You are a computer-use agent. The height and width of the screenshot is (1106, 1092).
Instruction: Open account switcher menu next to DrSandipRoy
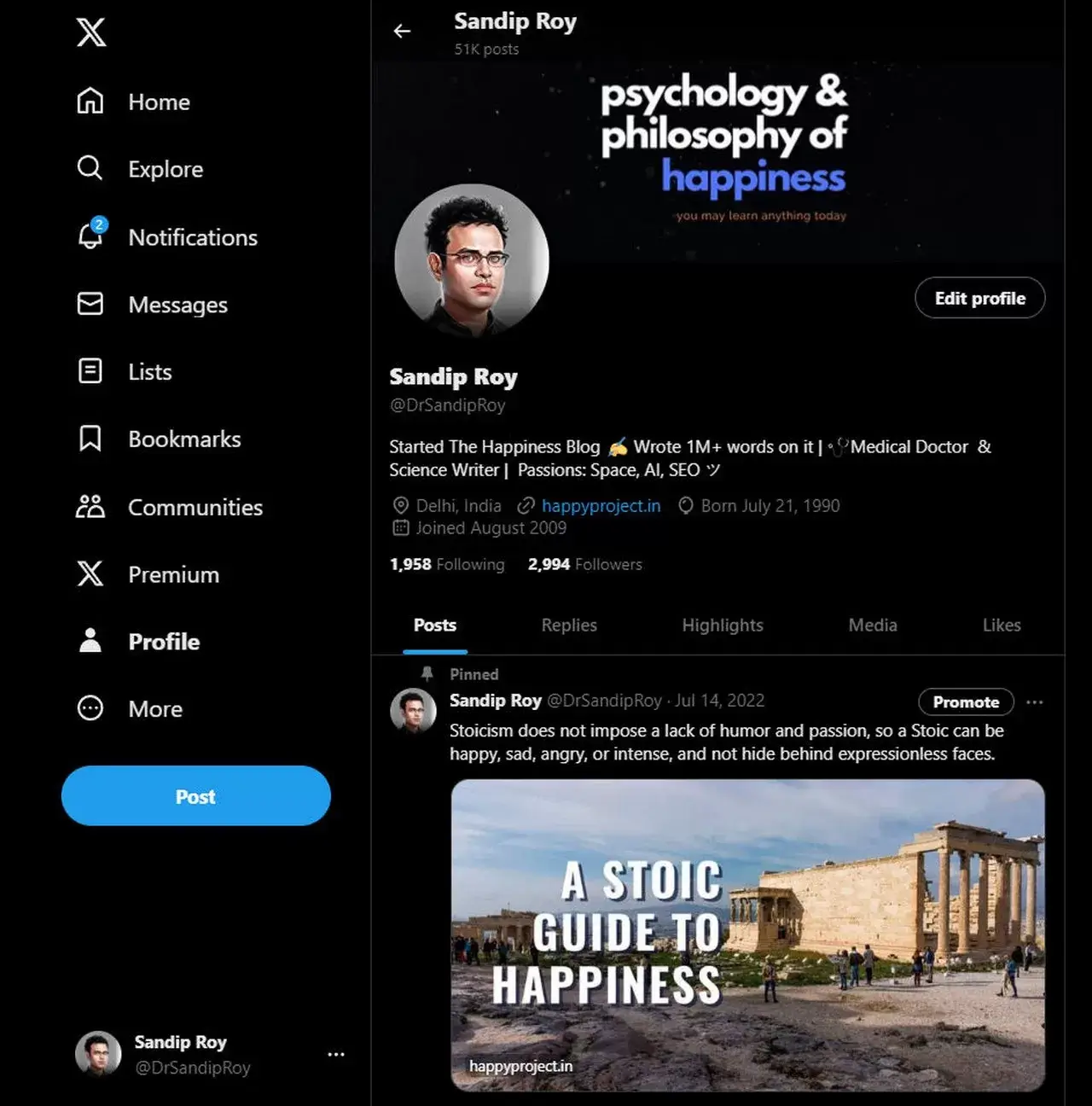pyautogui.click(x=336, y=1055)
